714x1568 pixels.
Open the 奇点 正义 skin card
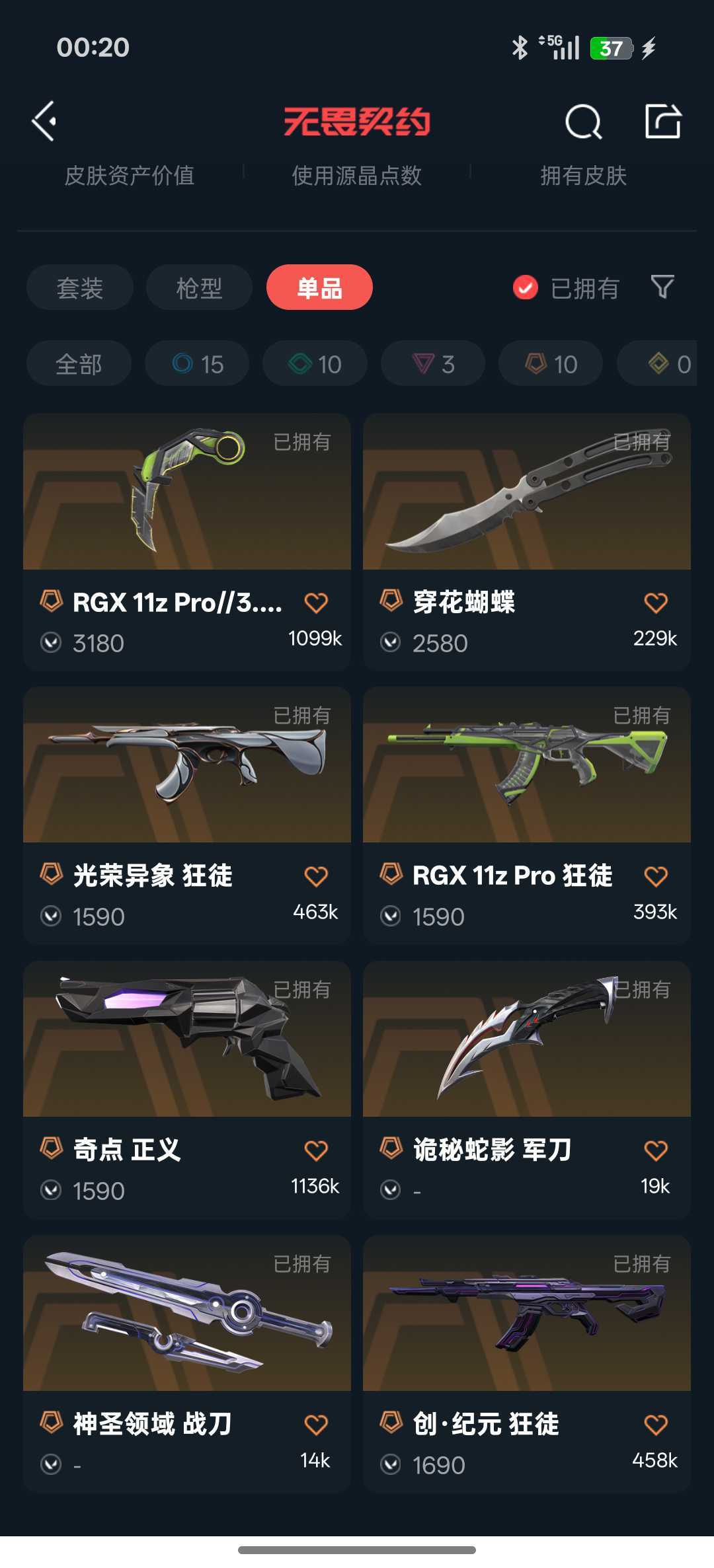187,1090
